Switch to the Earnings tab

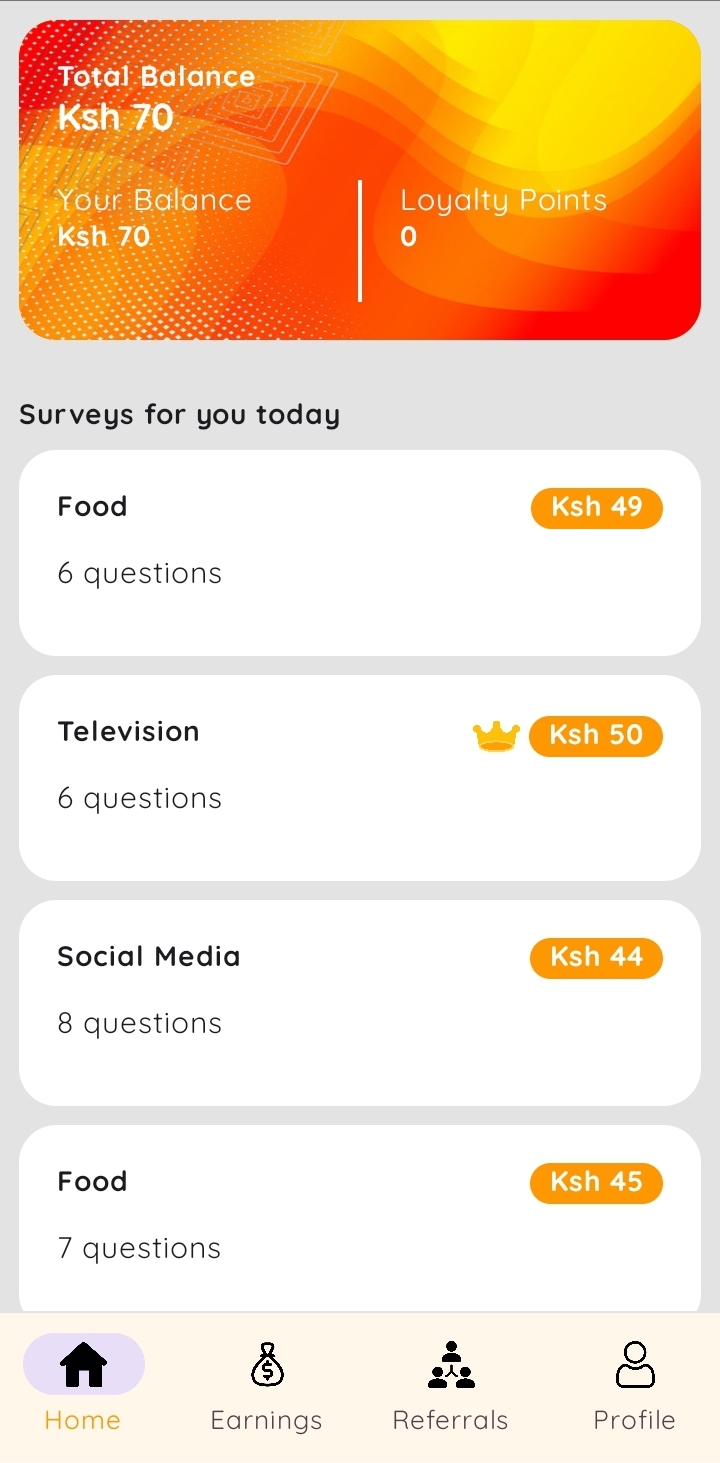[266, 1385]
